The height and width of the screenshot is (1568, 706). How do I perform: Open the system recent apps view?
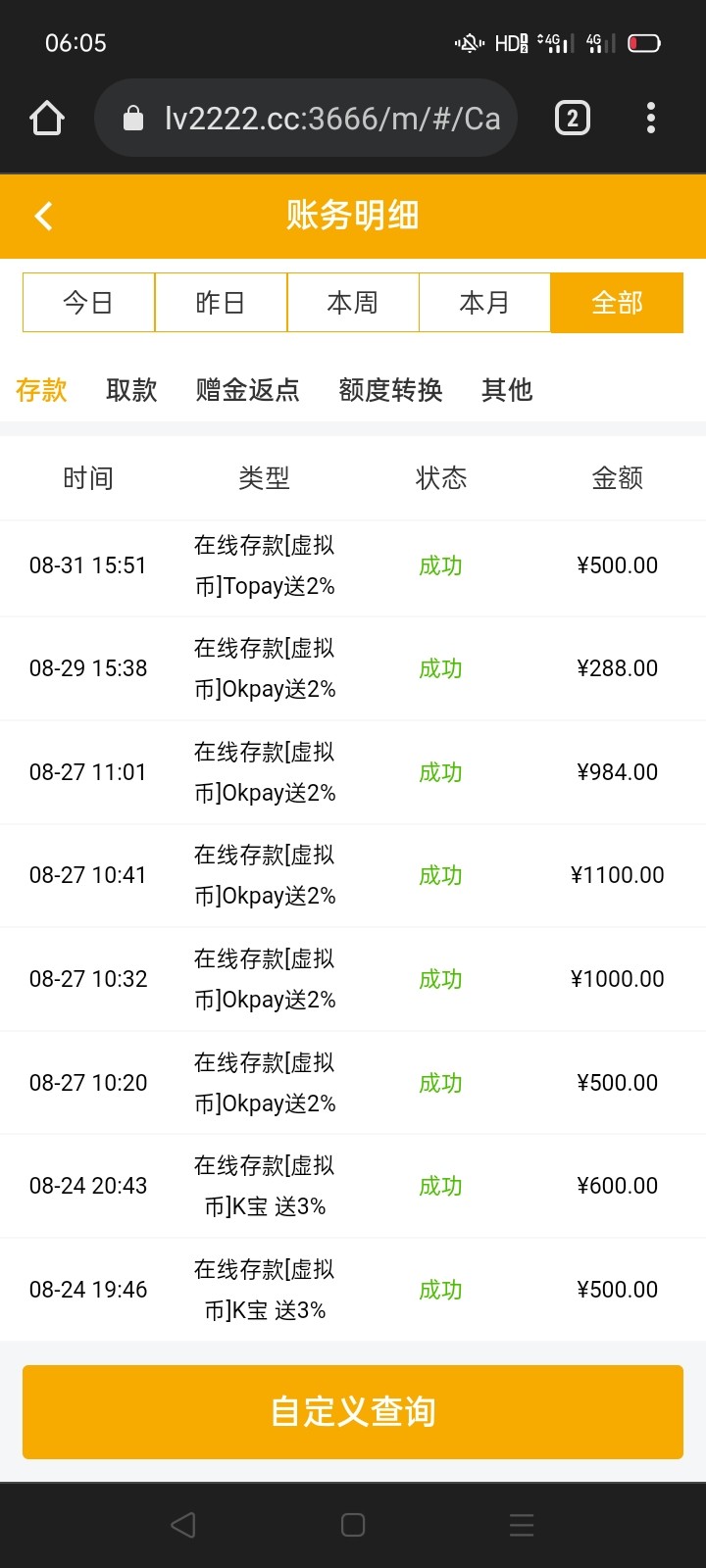click(x=522, y=1525)
